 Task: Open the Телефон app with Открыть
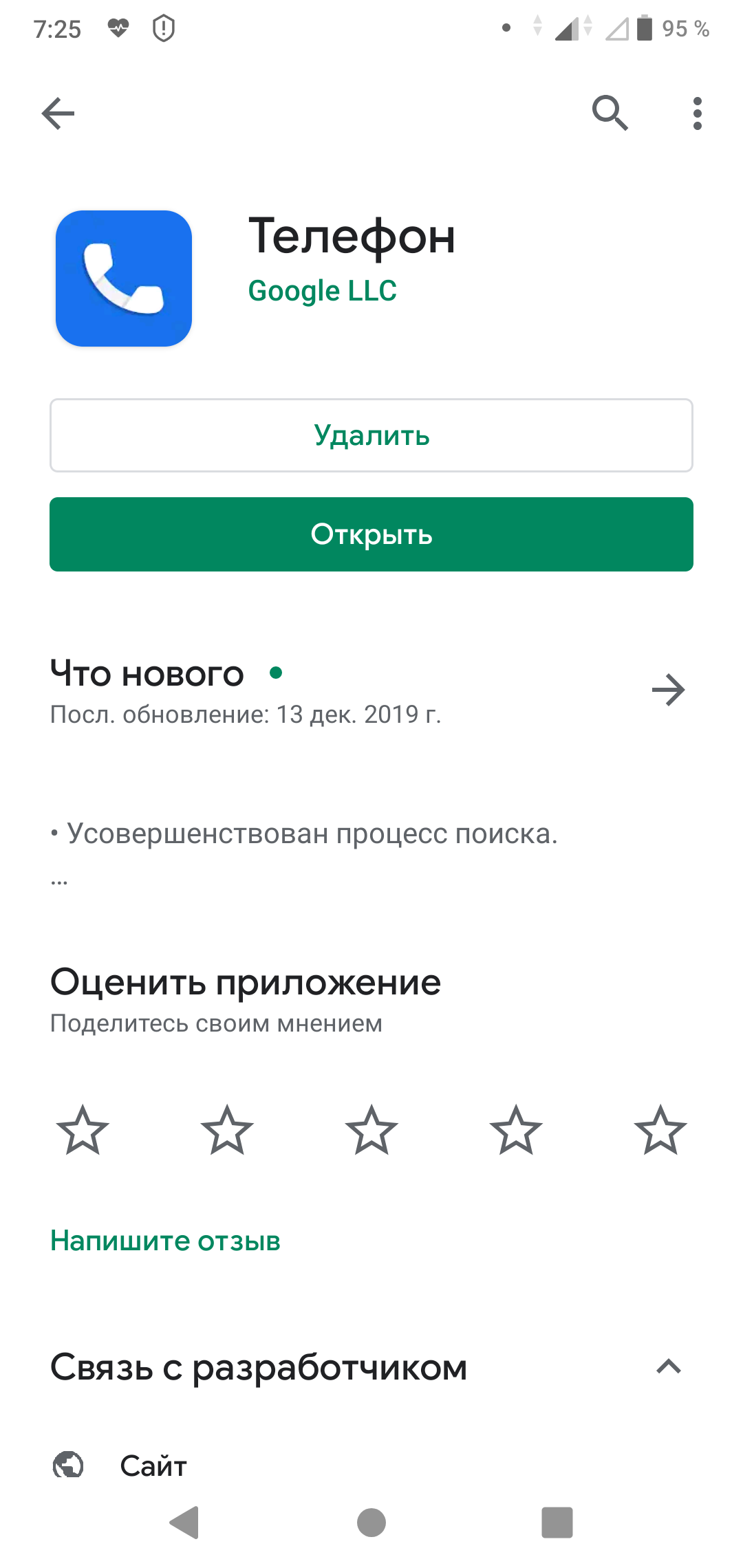(371, 534)
